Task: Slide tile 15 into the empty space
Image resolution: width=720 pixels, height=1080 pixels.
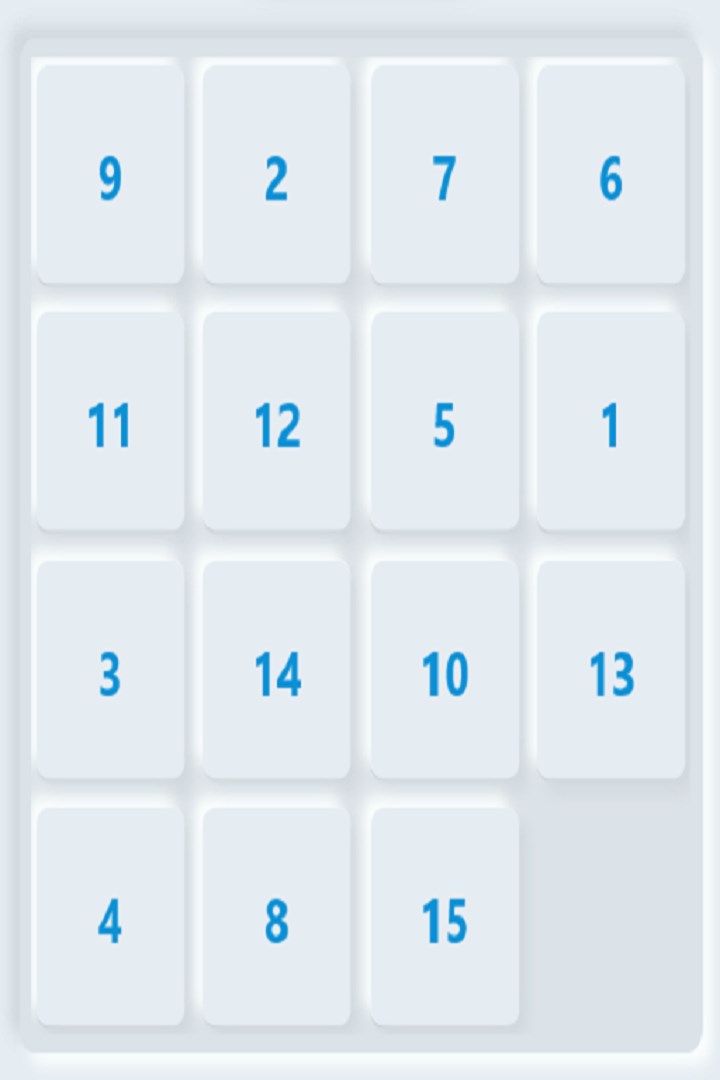Action: pyautogui.click(x=444, y=918)
